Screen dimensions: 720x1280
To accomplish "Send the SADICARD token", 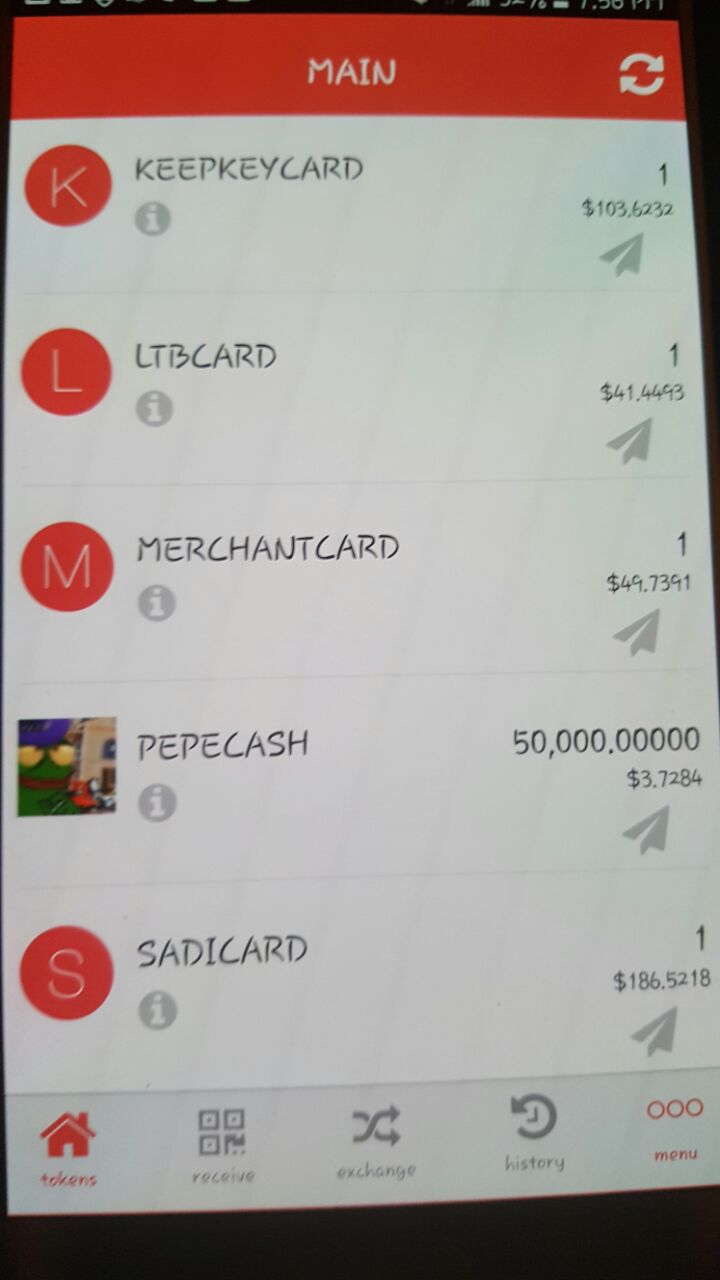I will coord(655,1031).
